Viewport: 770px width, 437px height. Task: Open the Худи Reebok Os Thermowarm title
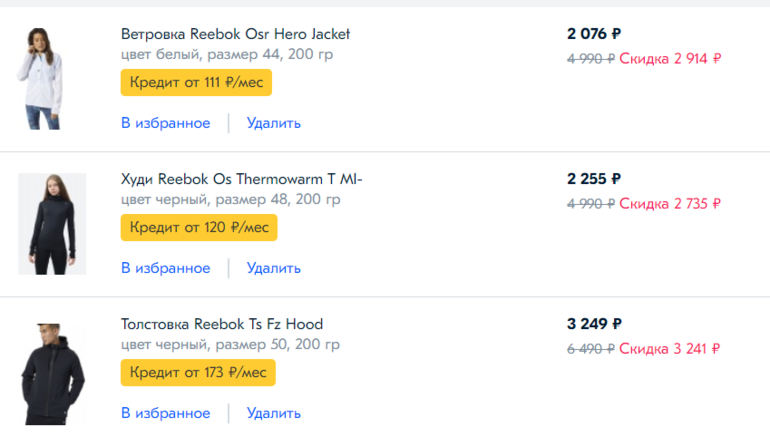pos(241,179)
